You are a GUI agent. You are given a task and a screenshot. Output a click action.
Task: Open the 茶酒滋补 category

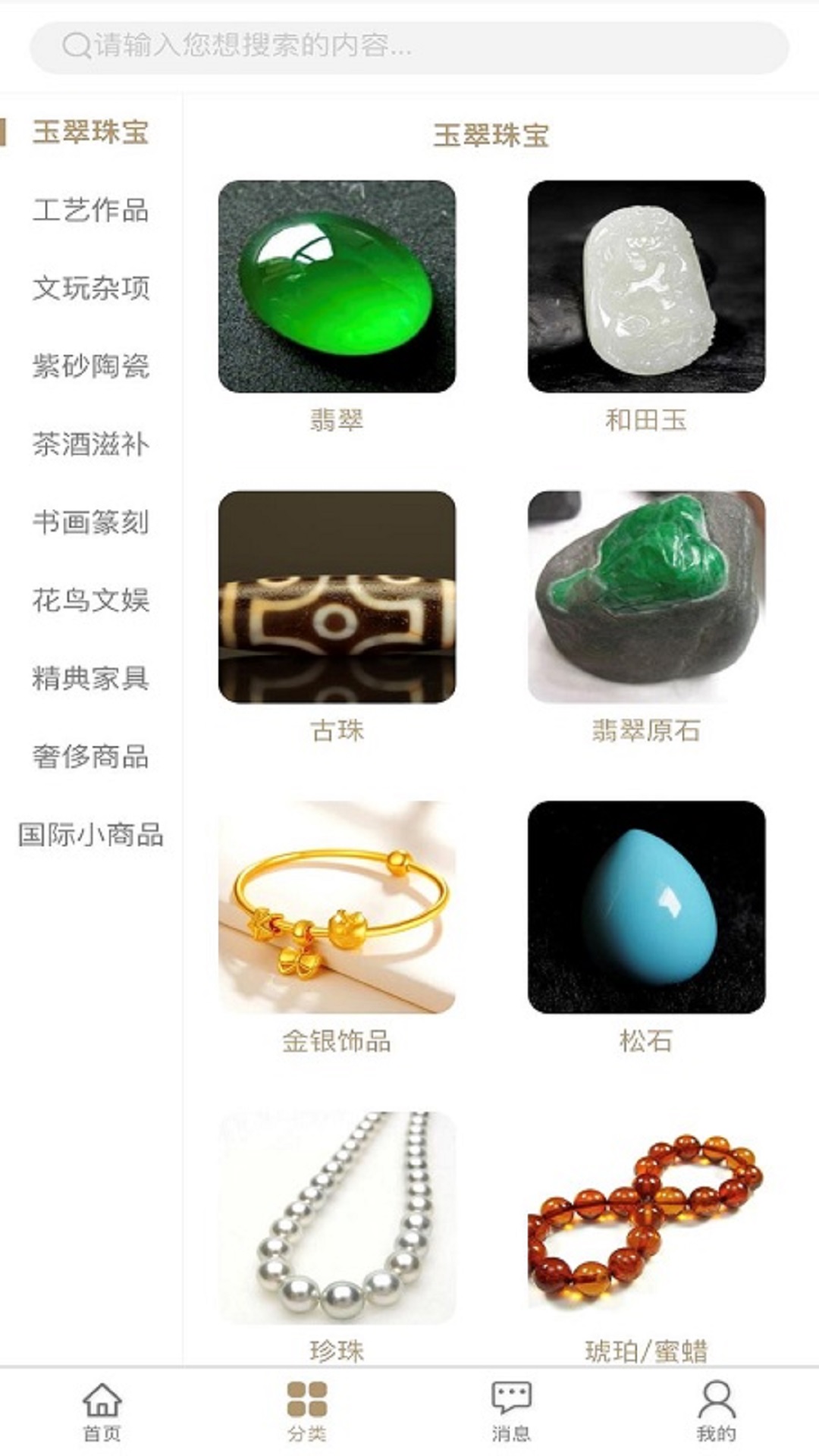point(90,444)
